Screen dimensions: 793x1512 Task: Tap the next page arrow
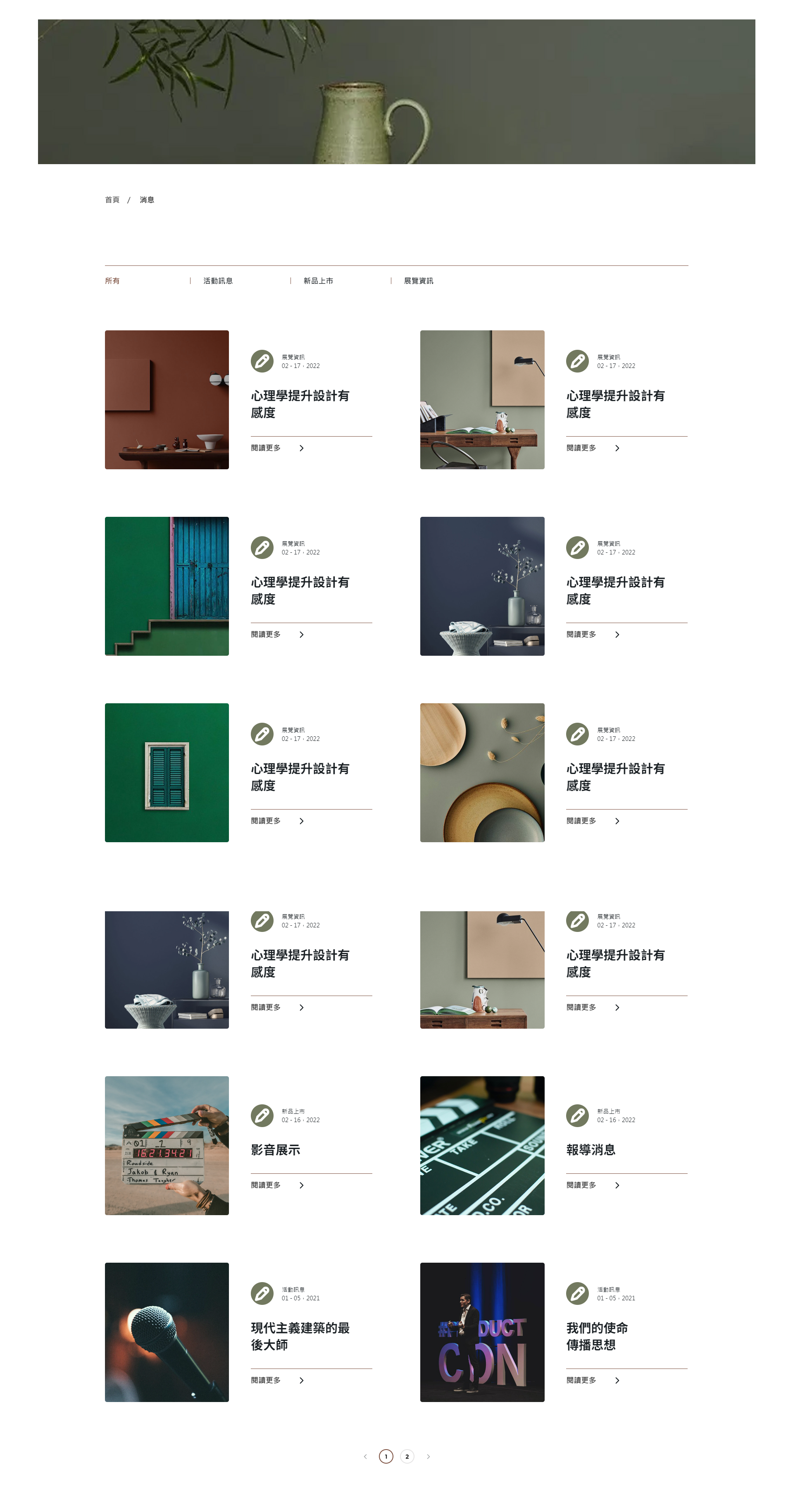coord(428,1456)
